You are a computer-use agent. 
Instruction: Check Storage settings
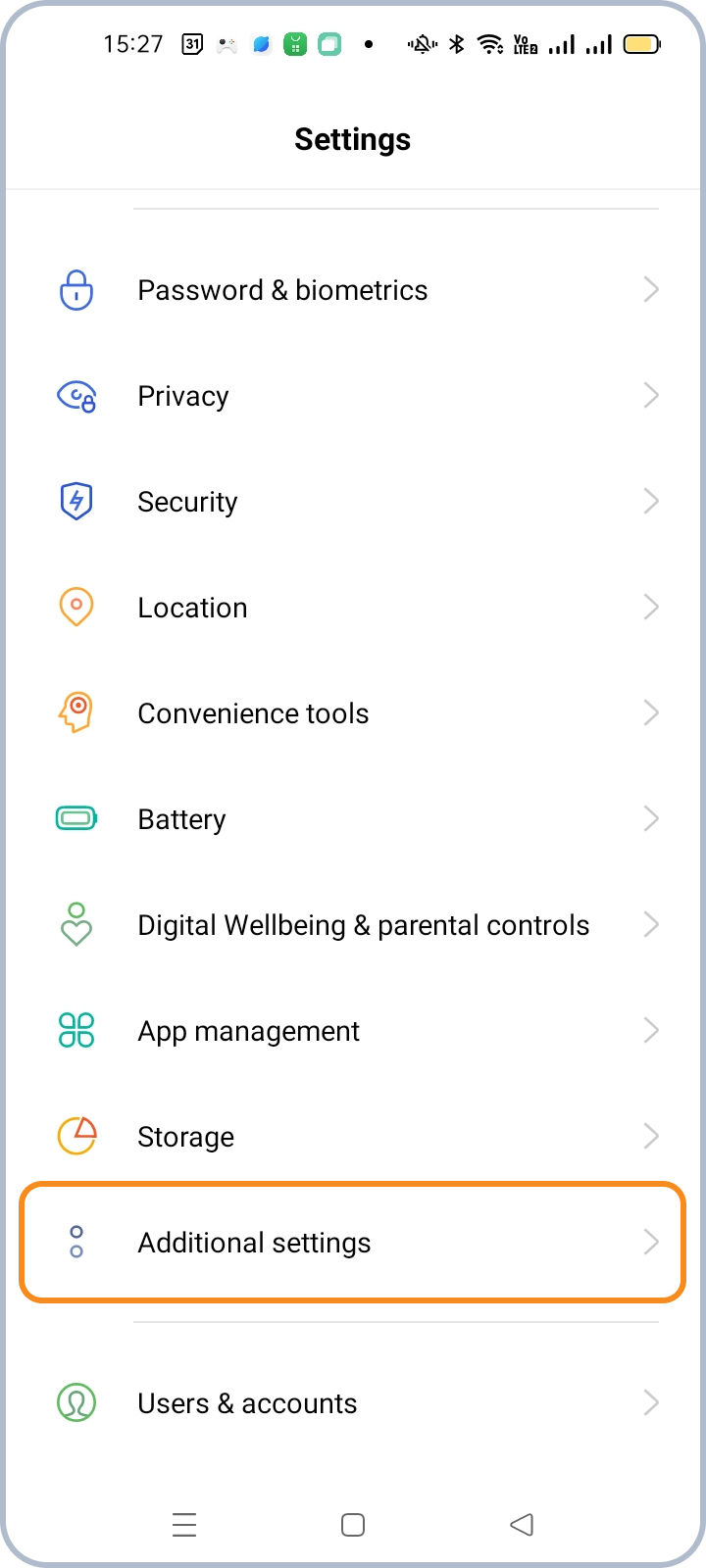185,1137
